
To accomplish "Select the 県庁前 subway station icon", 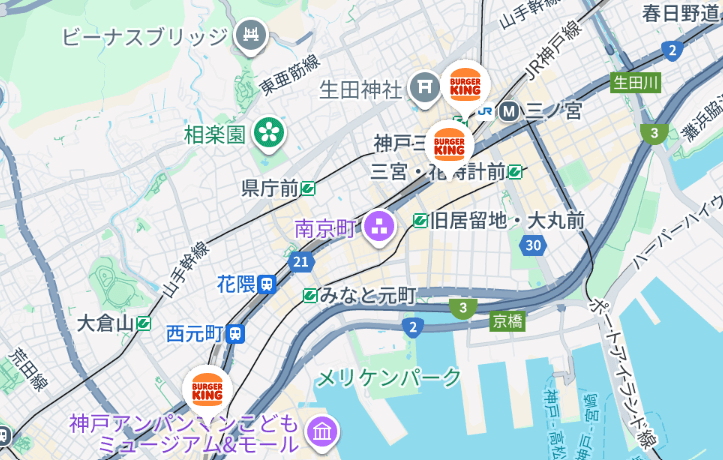I will (x=309, y=187).
